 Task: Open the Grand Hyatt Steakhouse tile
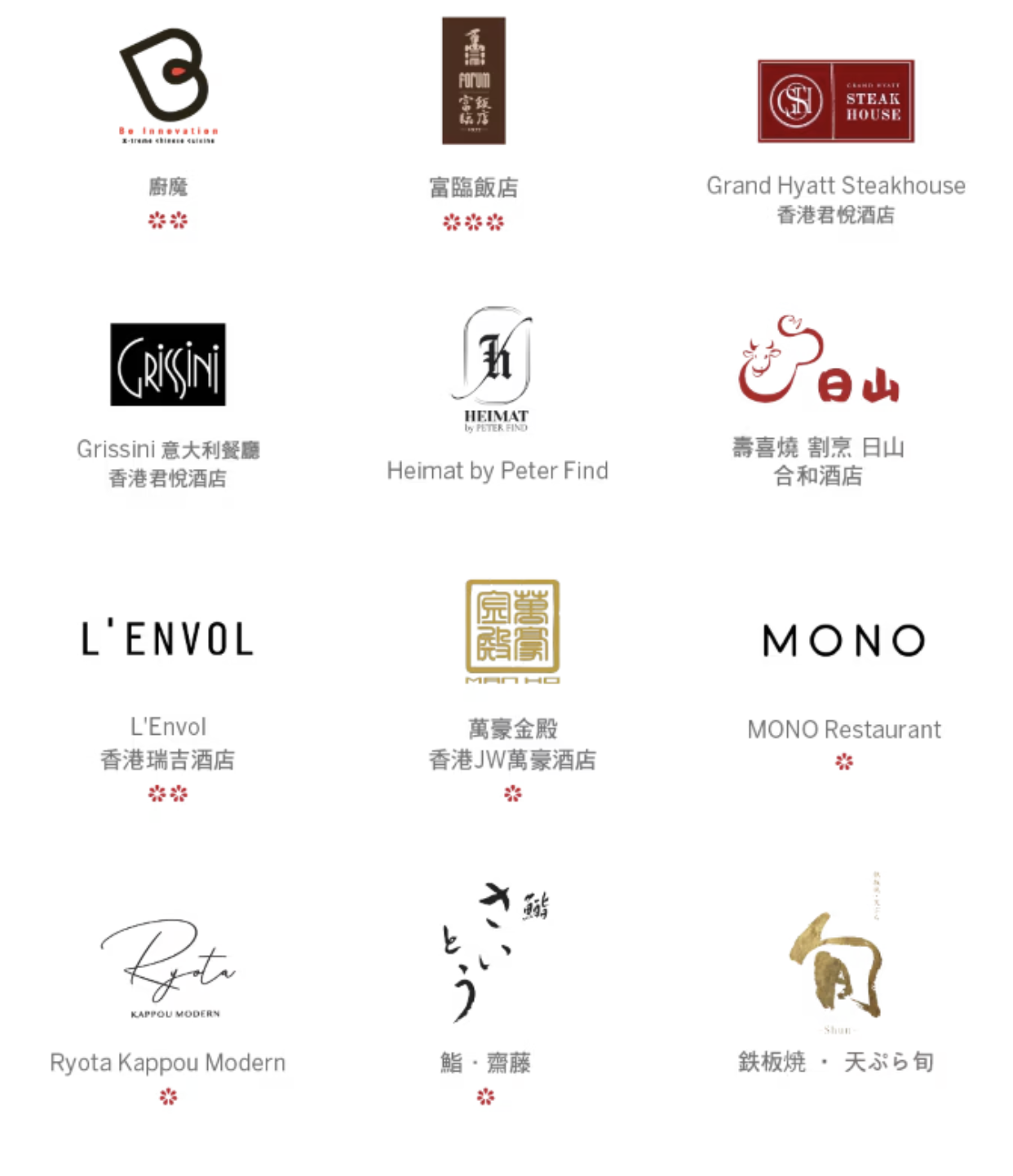[x=835, y=101]
